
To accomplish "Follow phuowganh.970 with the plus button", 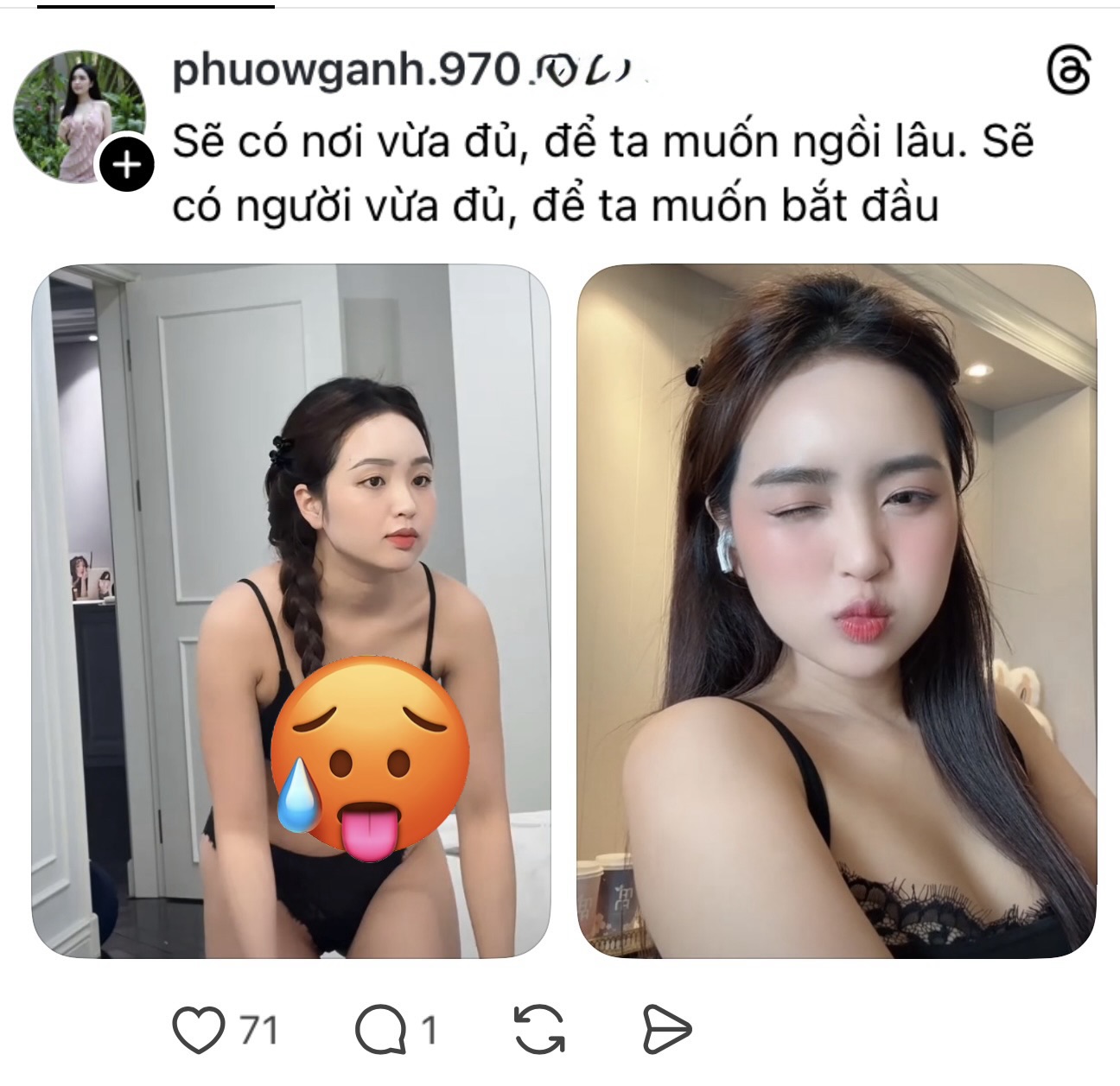I will click(x=127, y=163).
